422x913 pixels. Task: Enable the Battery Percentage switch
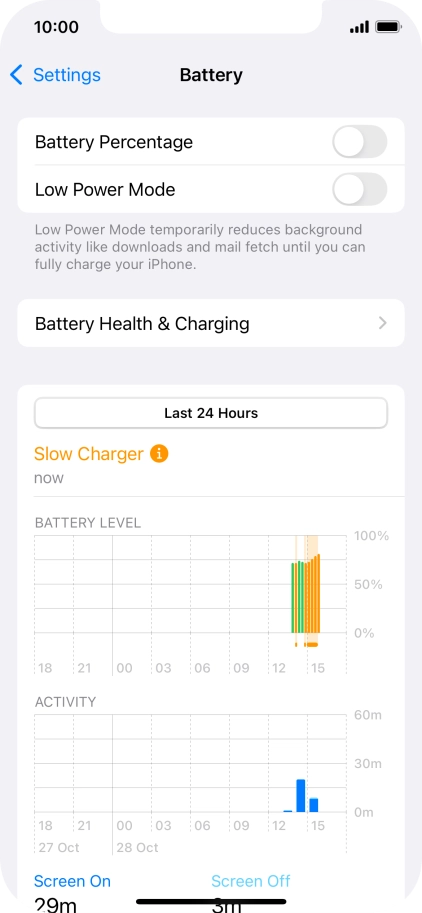pos(360,141)
